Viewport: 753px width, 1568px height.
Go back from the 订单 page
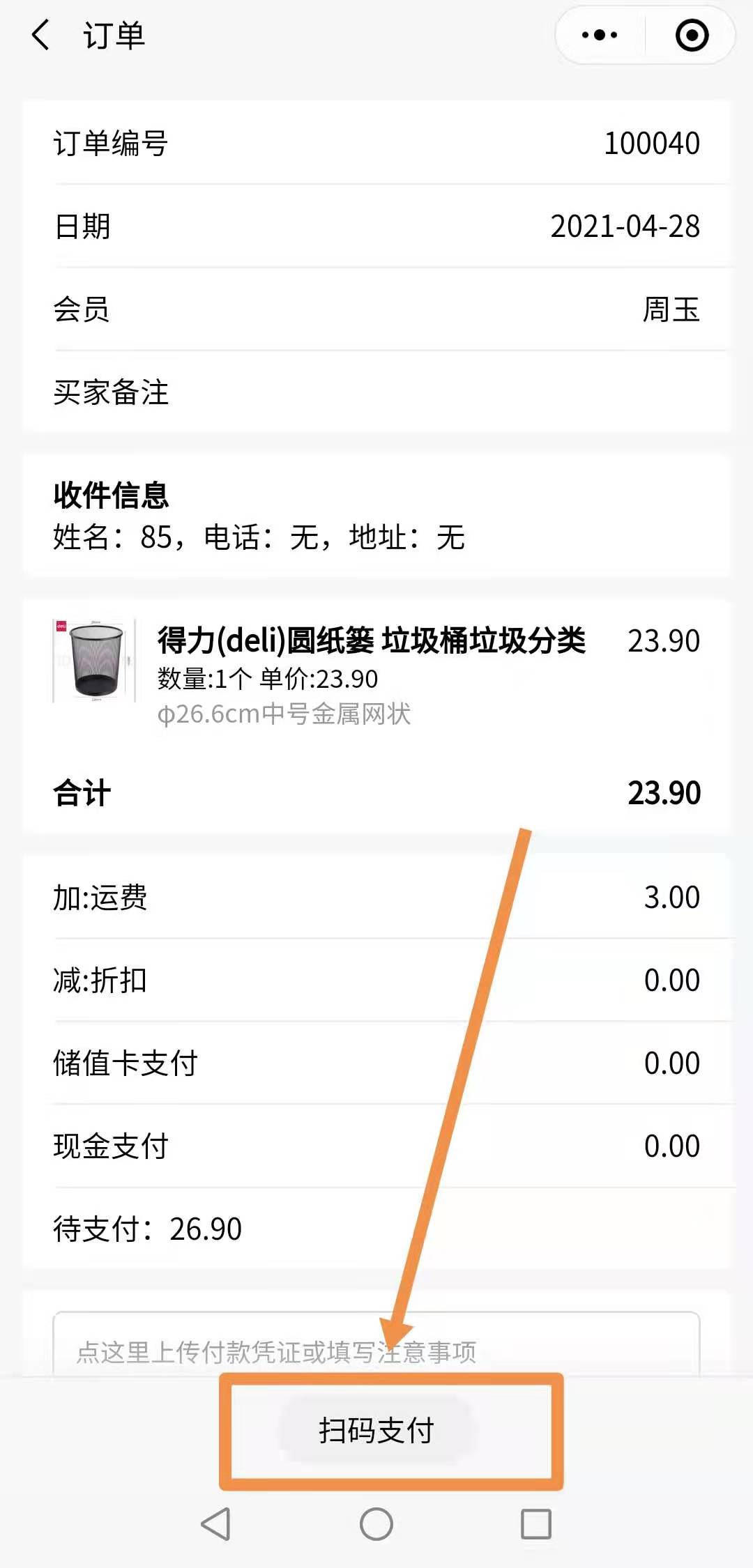tap(42, 35)
